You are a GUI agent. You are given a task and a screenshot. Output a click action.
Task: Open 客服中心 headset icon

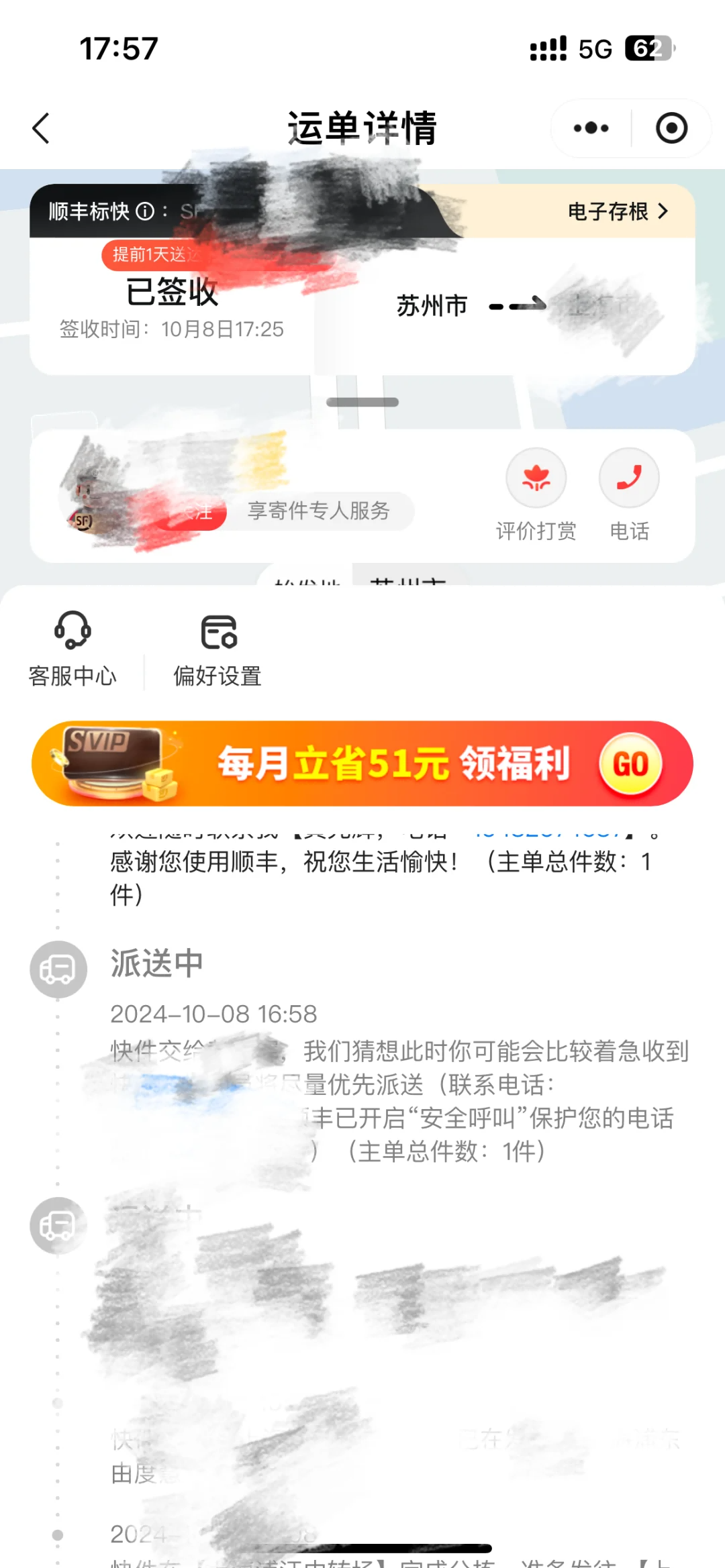pyautogui.click(x=72, y=631)
